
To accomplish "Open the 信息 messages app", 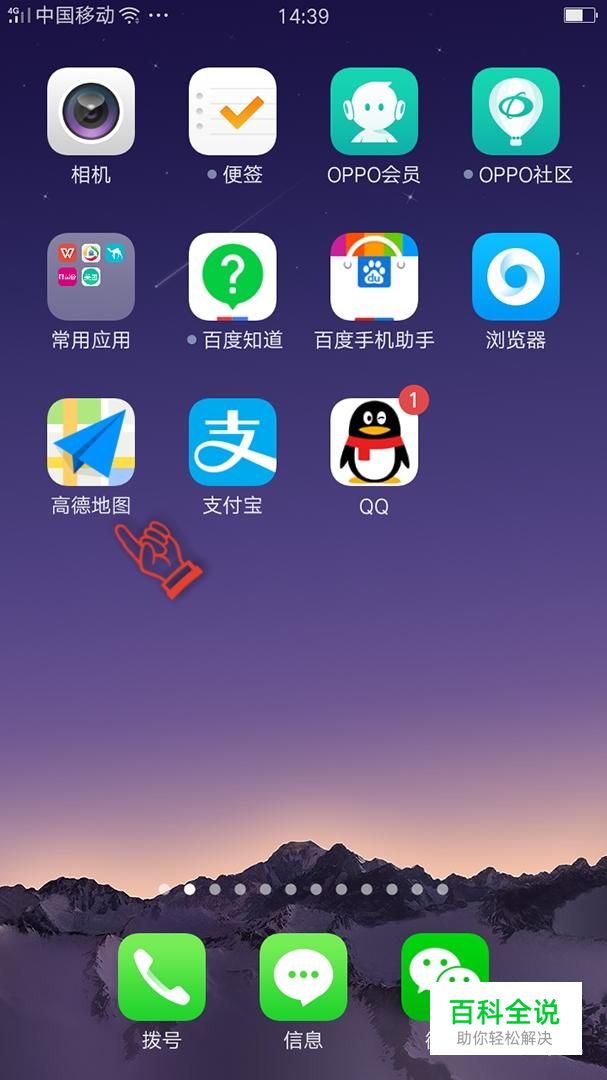I will point(303,976).
